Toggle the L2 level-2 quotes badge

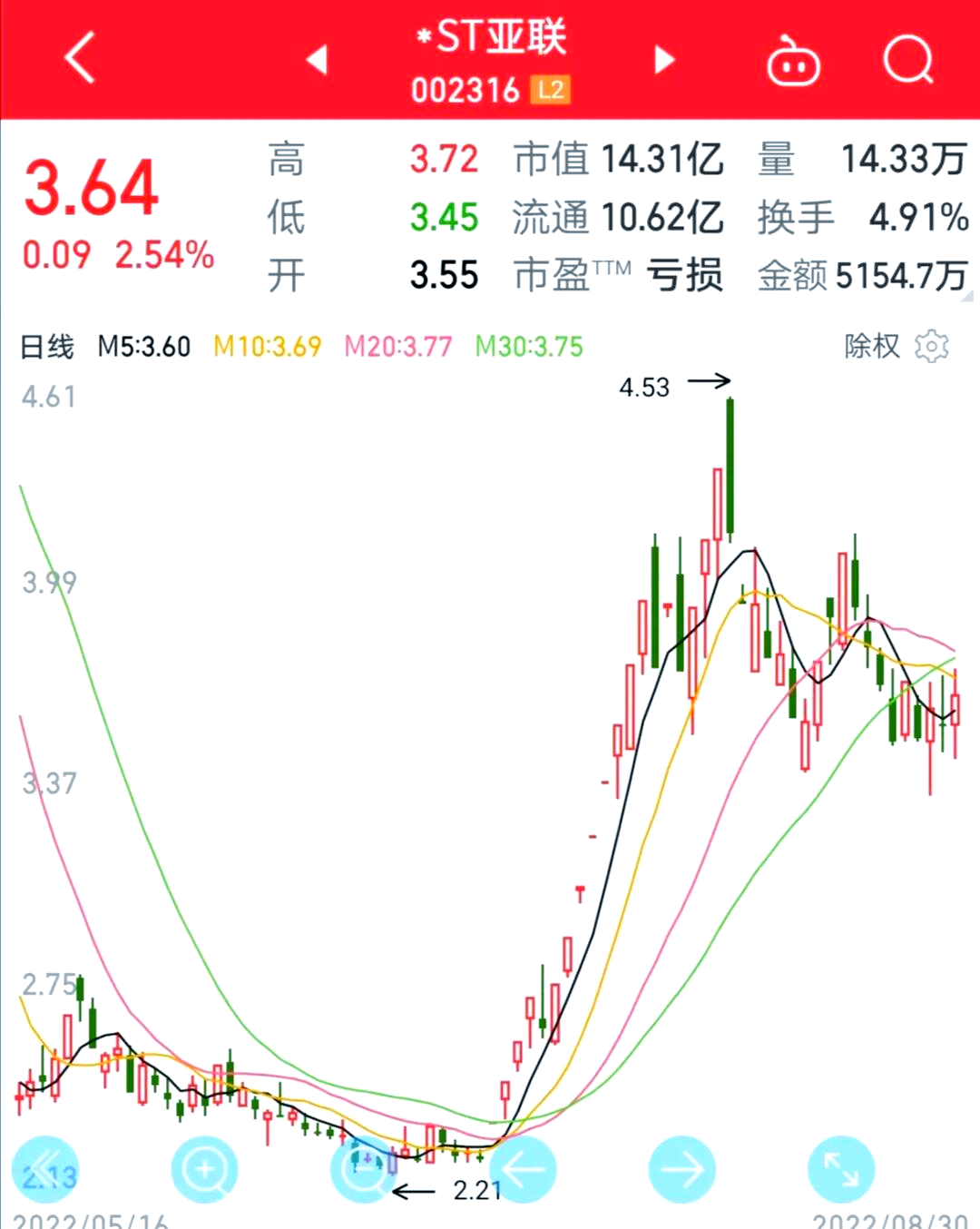[x=551, y=89]
